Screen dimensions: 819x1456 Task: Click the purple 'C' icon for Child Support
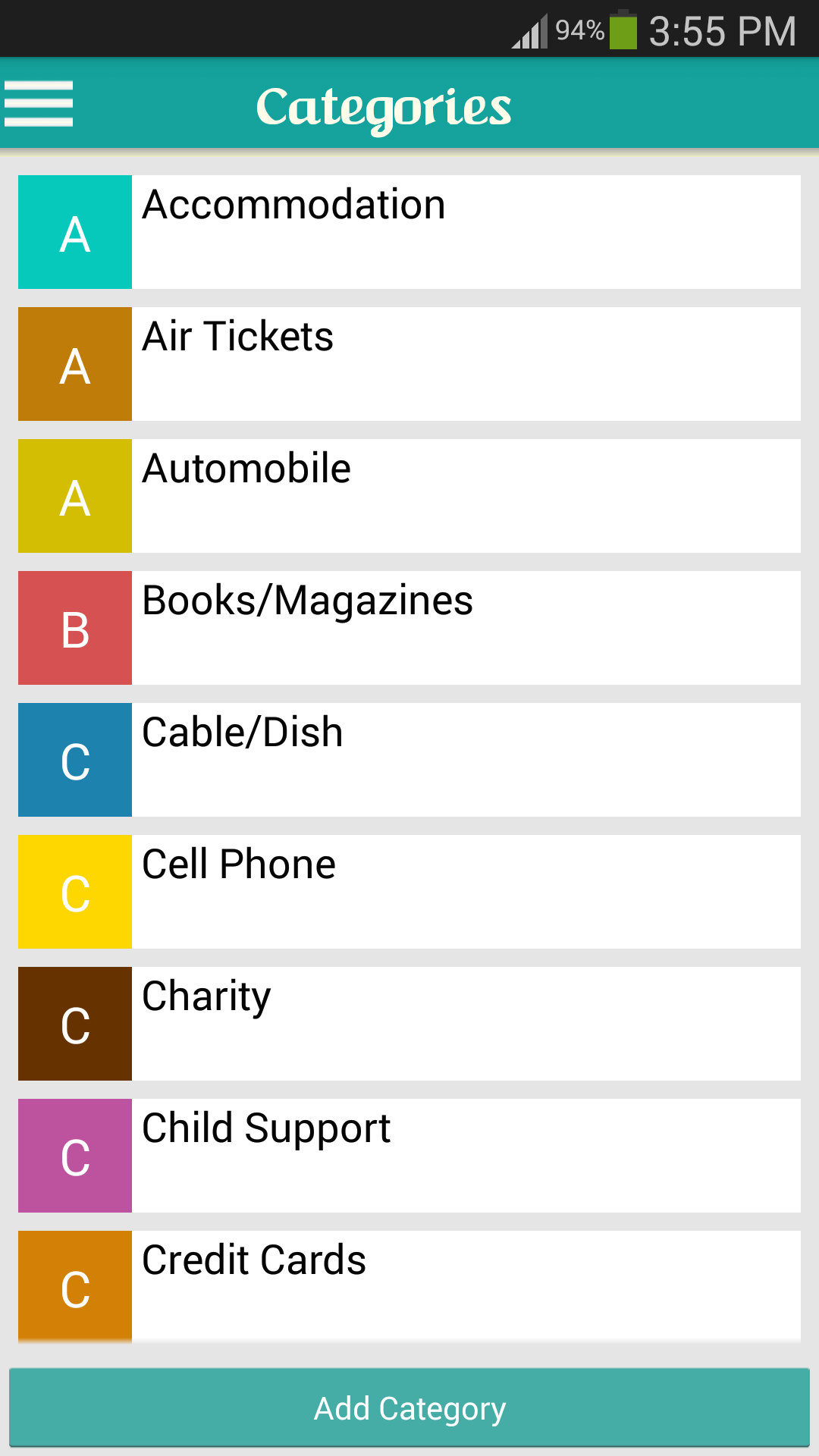tap(74, 1155)
